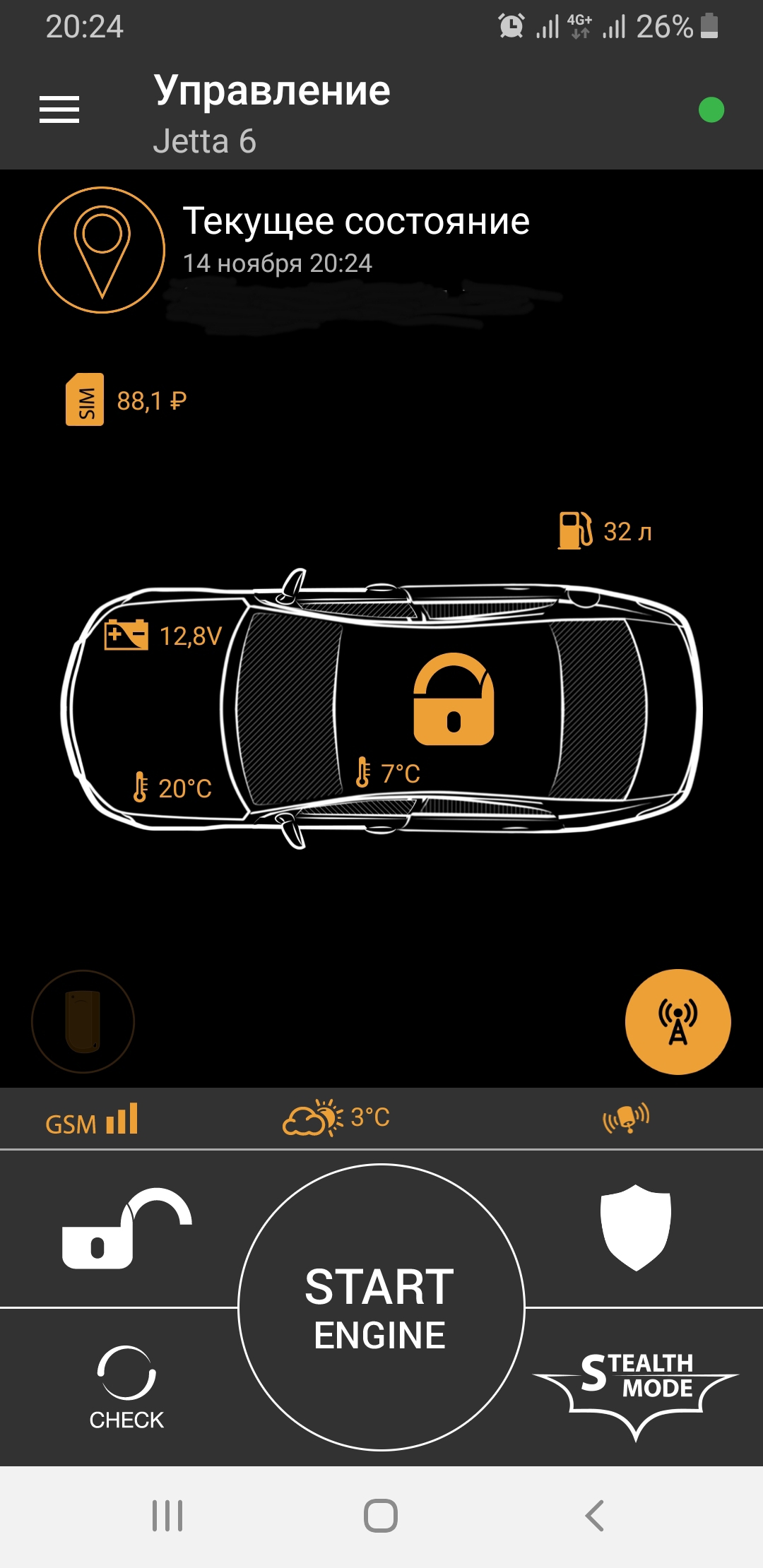Open recent apps from the navigation bar
The width and height of the screenshot is (763, 1568).
[x=167, y=1516]
